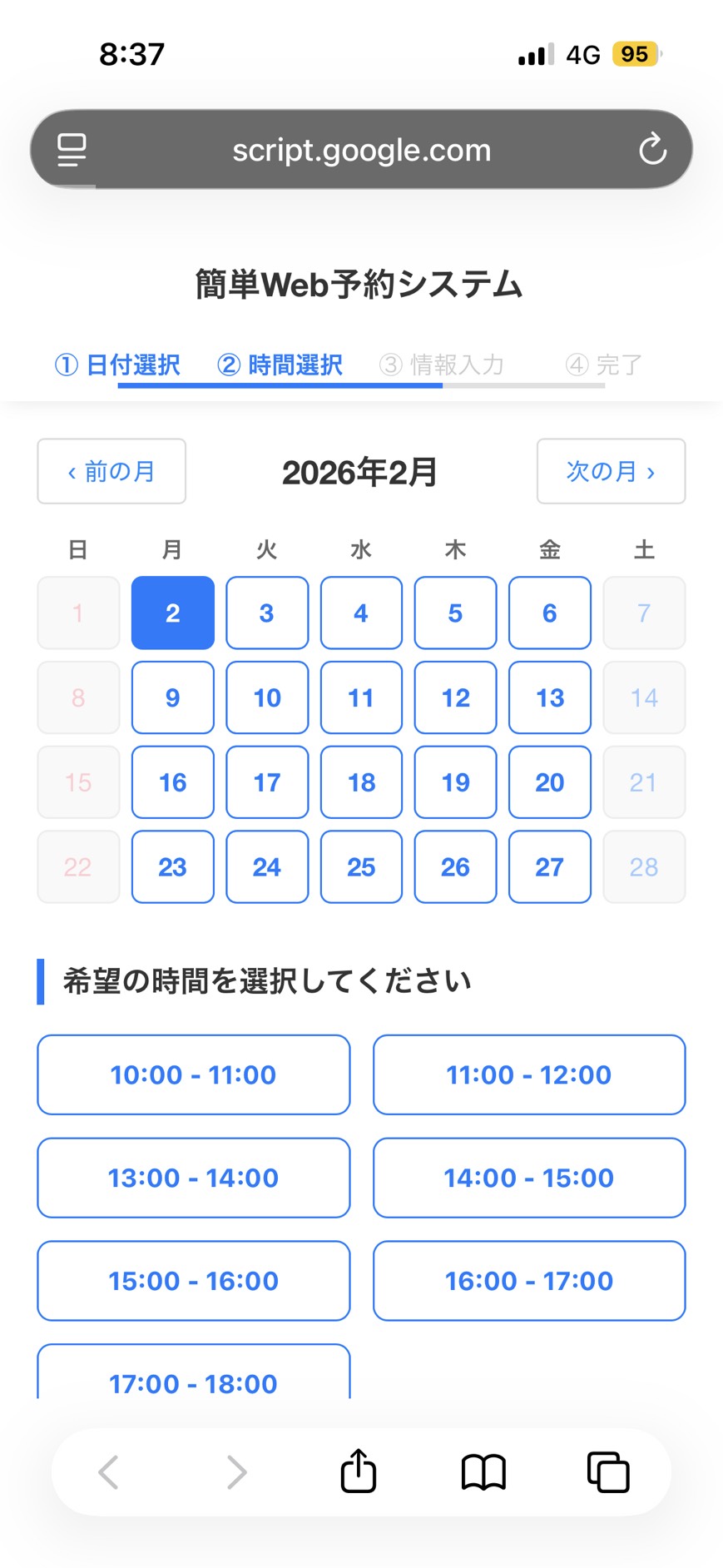The width and height of the screenshot is (723, 1568).
Task: Select February 3 on the calendar
Action: (267, 613)
